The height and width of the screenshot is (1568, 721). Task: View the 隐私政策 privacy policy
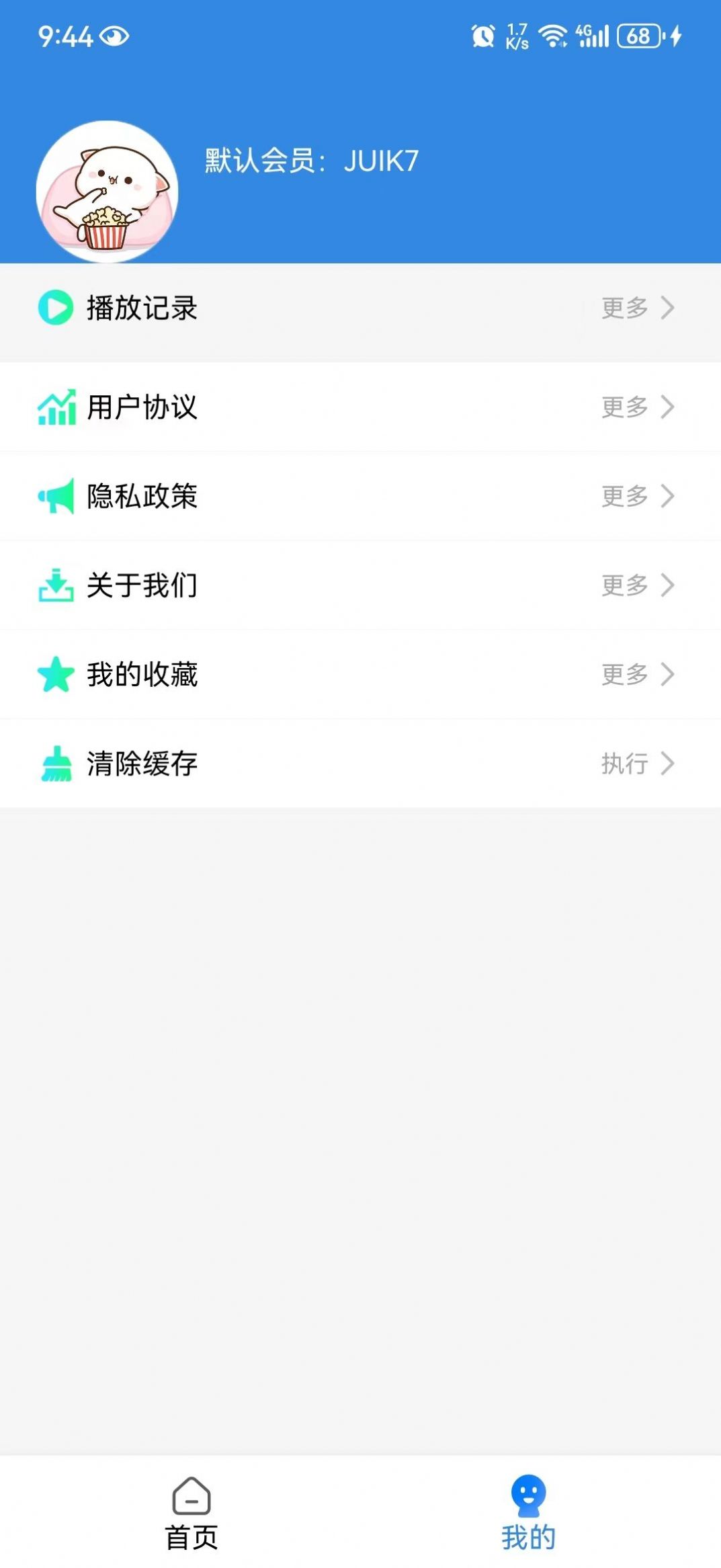click(360, 496)
